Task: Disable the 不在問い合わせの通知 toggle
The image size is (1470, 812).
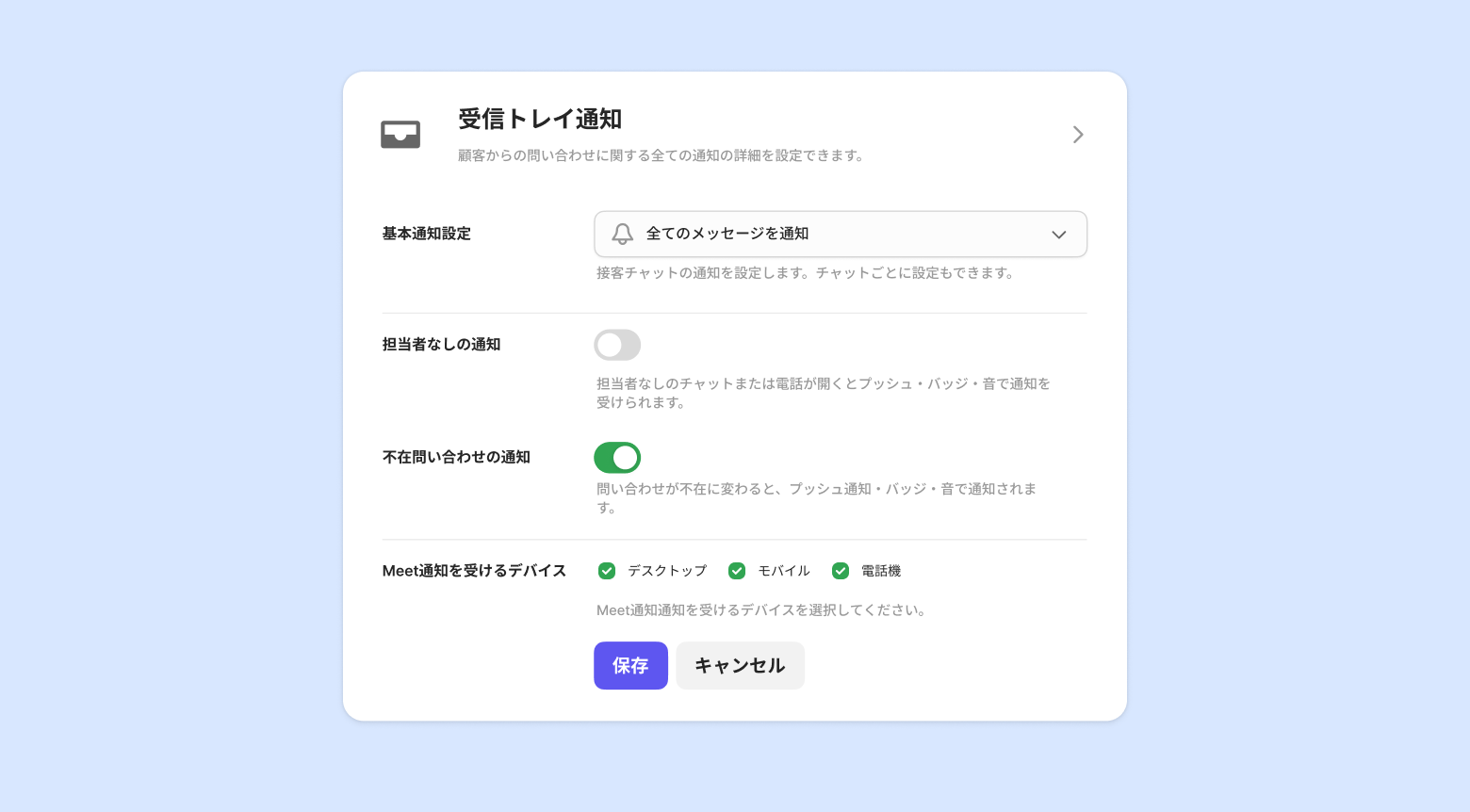Action: click(617, 458)
